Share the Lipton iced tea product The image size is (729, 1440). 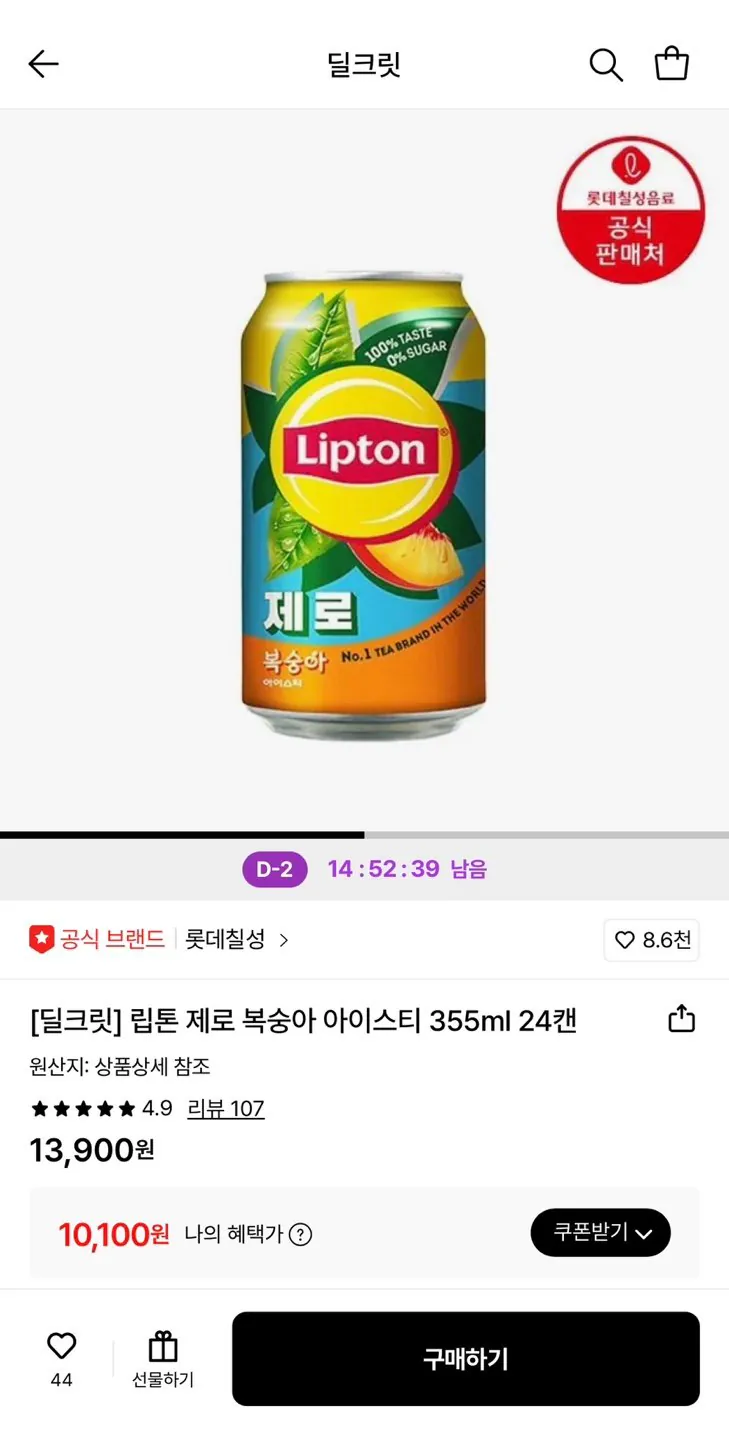click(681, 1019)
